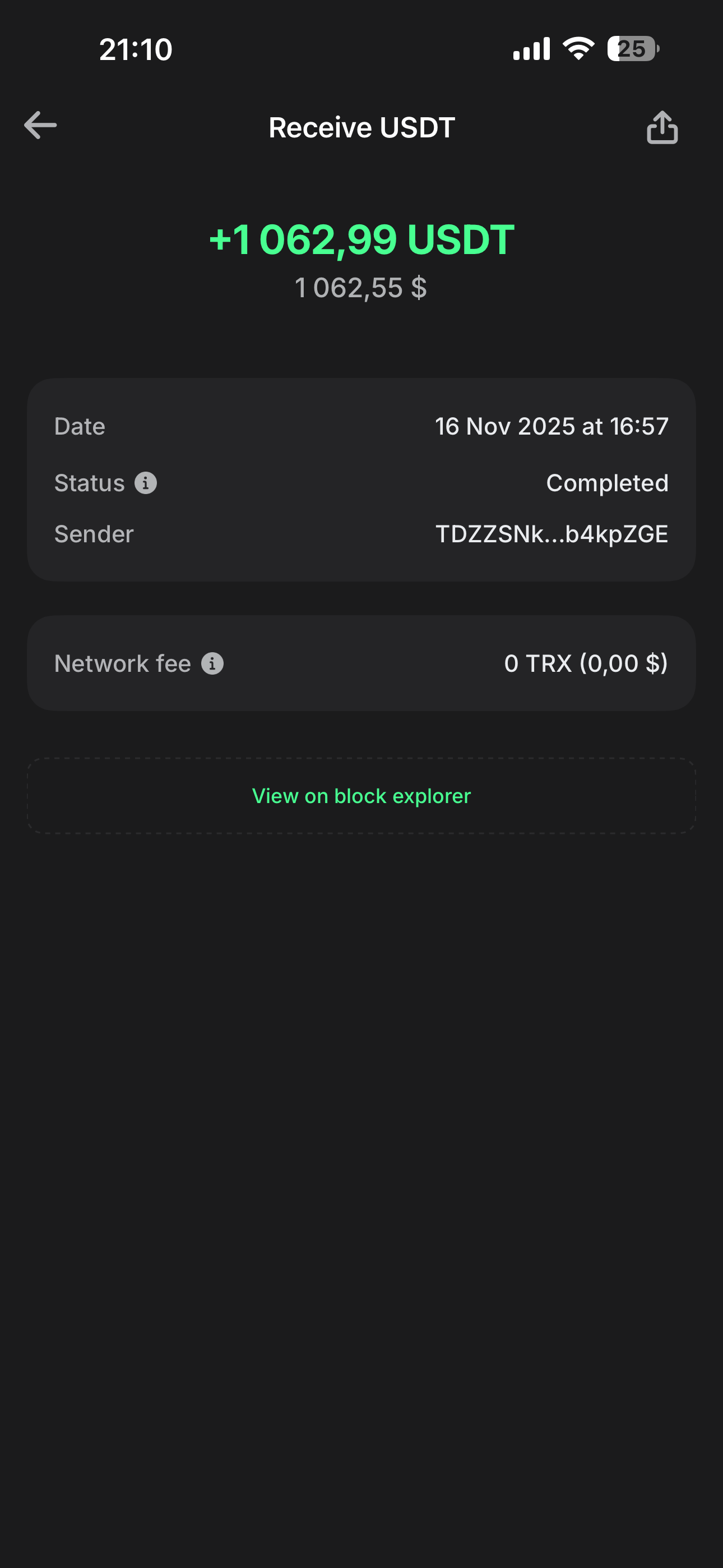Show Network fee information
The width and height of the screenshot is (723, 1568).
(212, 663)
